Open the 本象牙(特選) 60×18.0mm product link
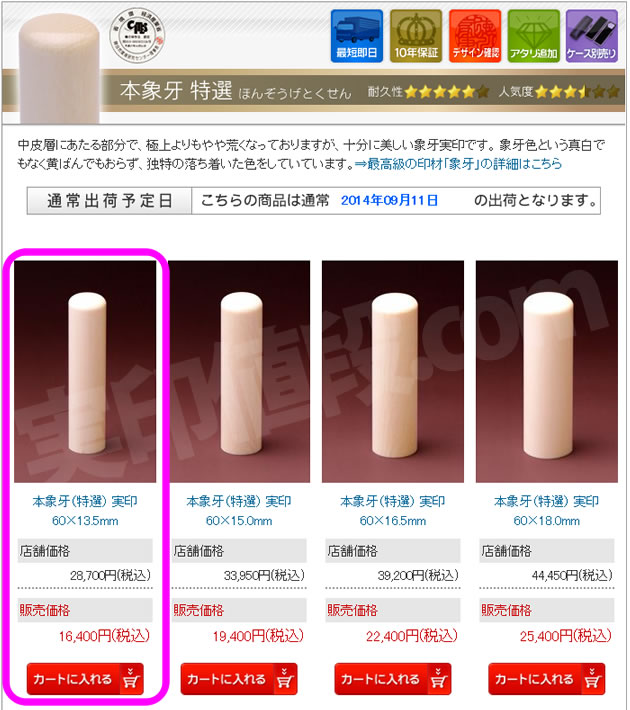The height and width of the screenshot is (710, 630). click(547, 501)
